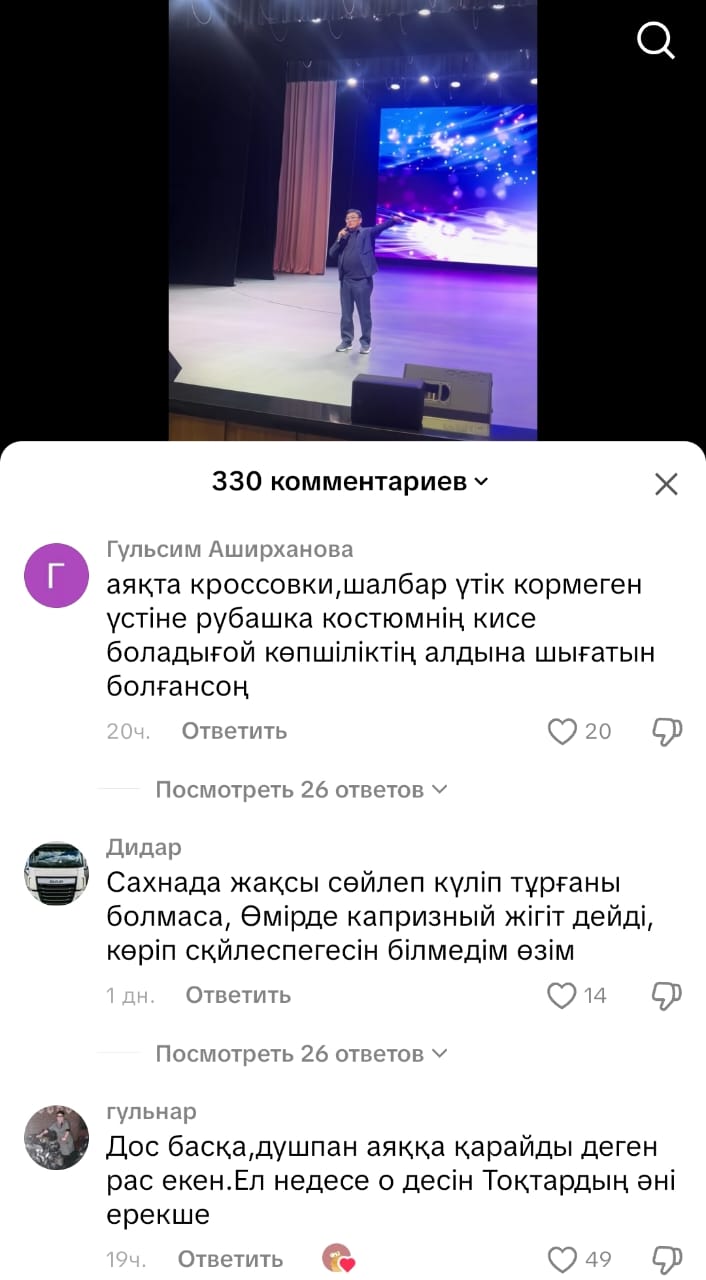Viewport: 706px width, 1280px height.
Task: Like Дидар's comment
Action: click(563, 995)
